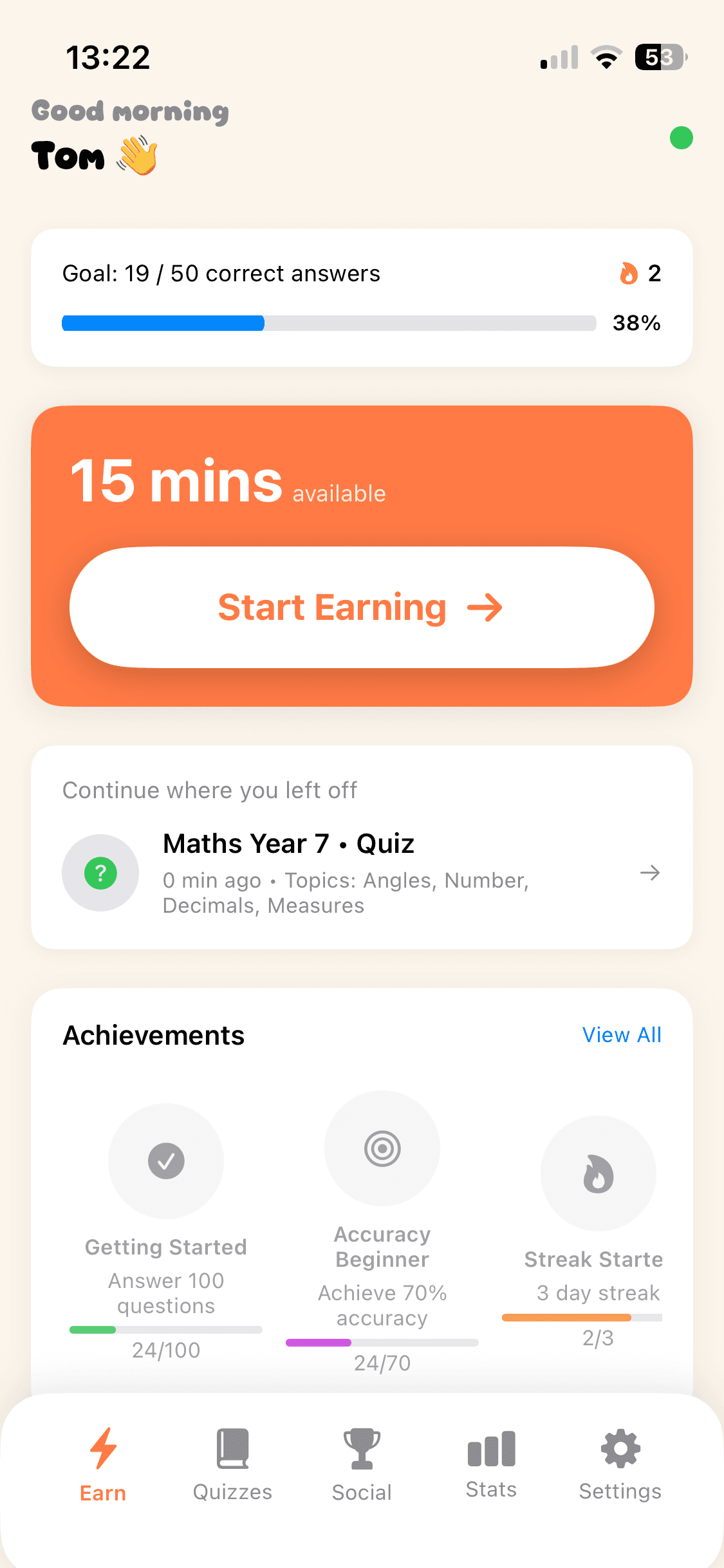Viewport: 724px width, 1568px height.
Task: Click the Accuracy Beginner target badge
Action: coord(382,1149)
